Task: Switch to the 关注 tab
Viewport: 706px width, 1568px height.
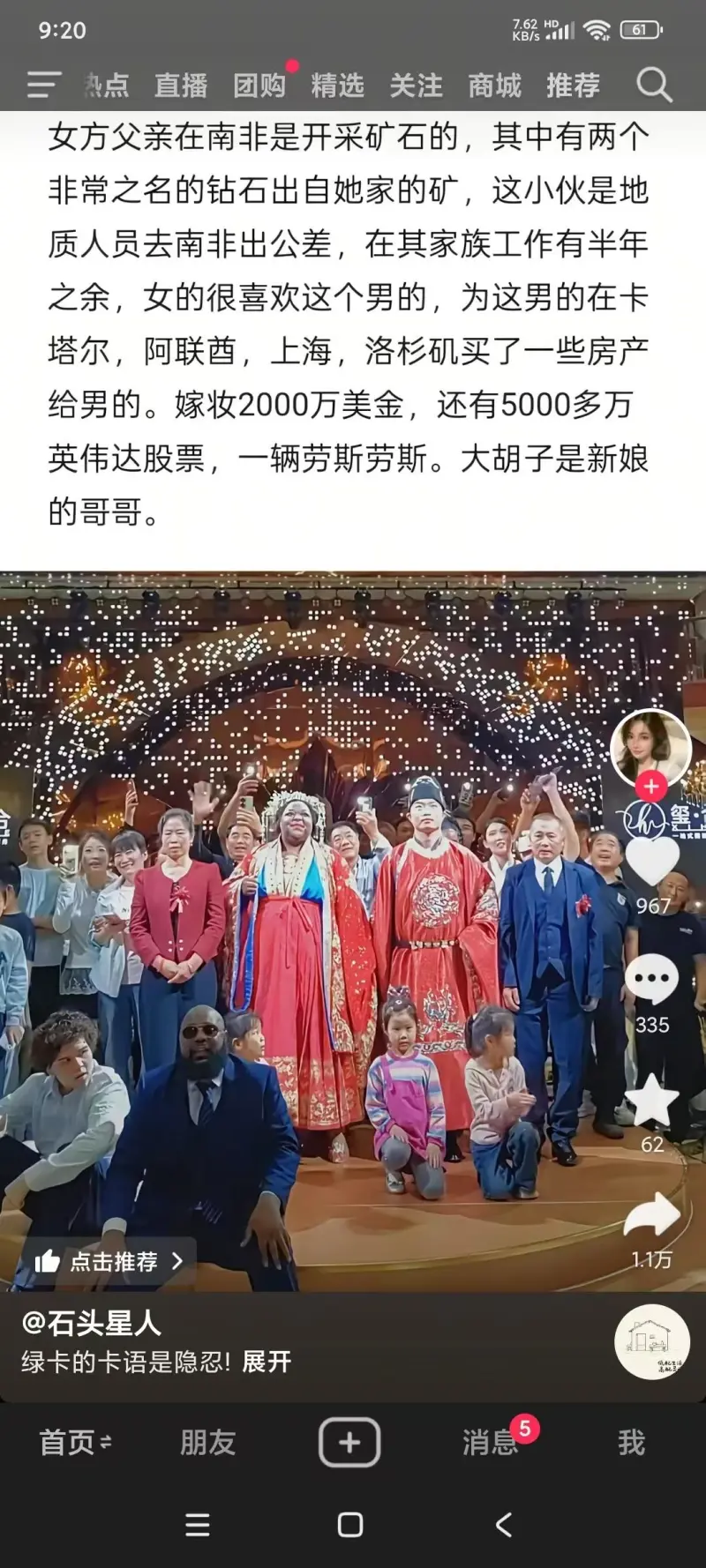Action: [416, 86]
